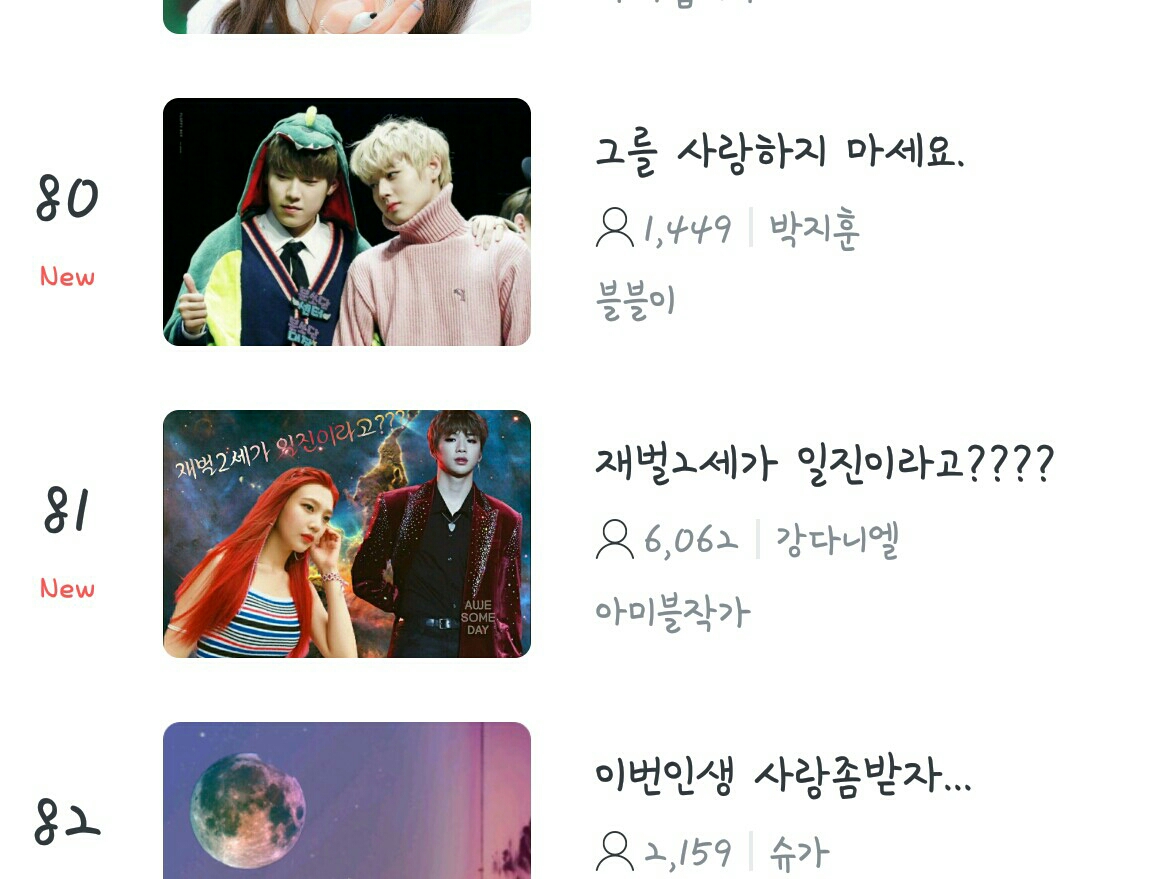The image size is (1171, 879).
Task: Tap the cover image with red-haired girl
Action: point(346,534)
